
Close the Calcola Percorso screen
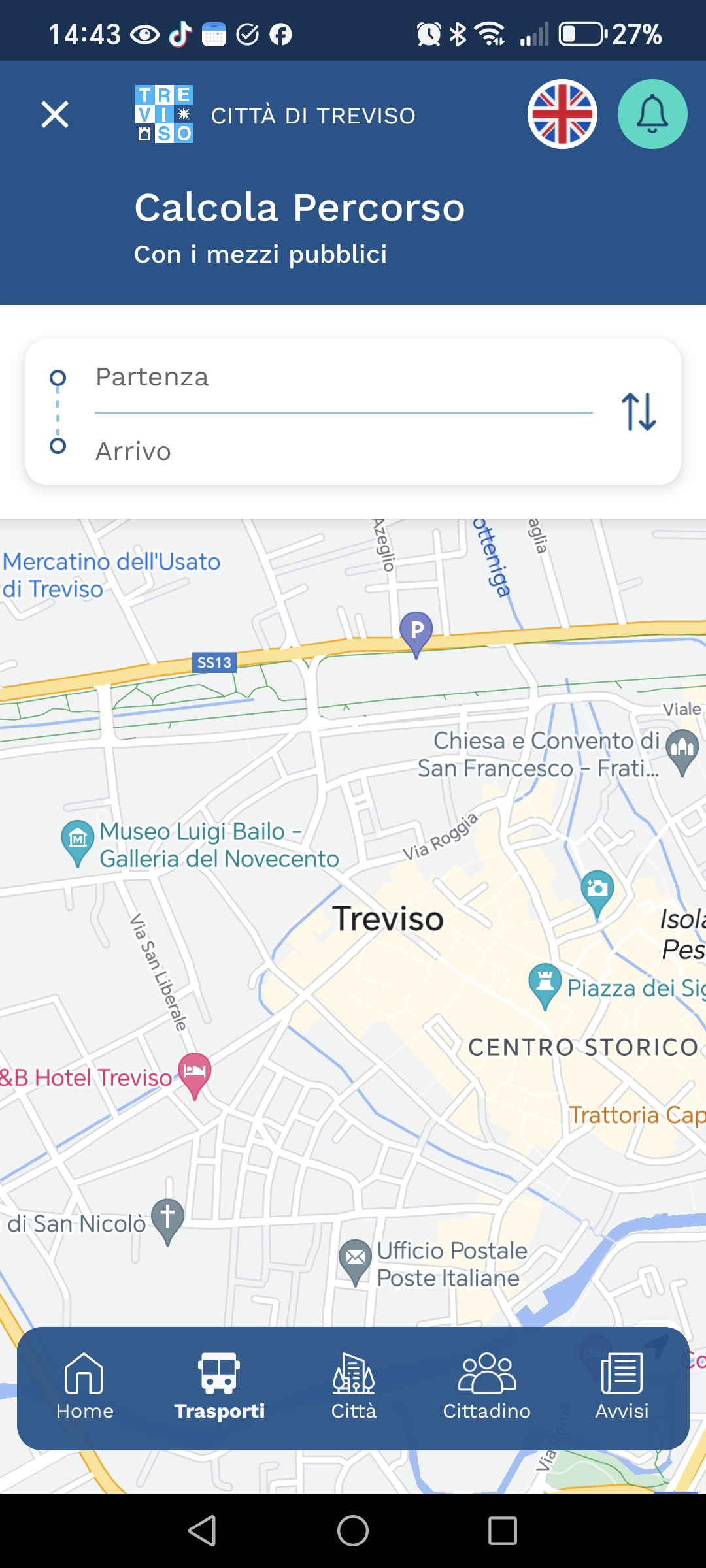55,114
